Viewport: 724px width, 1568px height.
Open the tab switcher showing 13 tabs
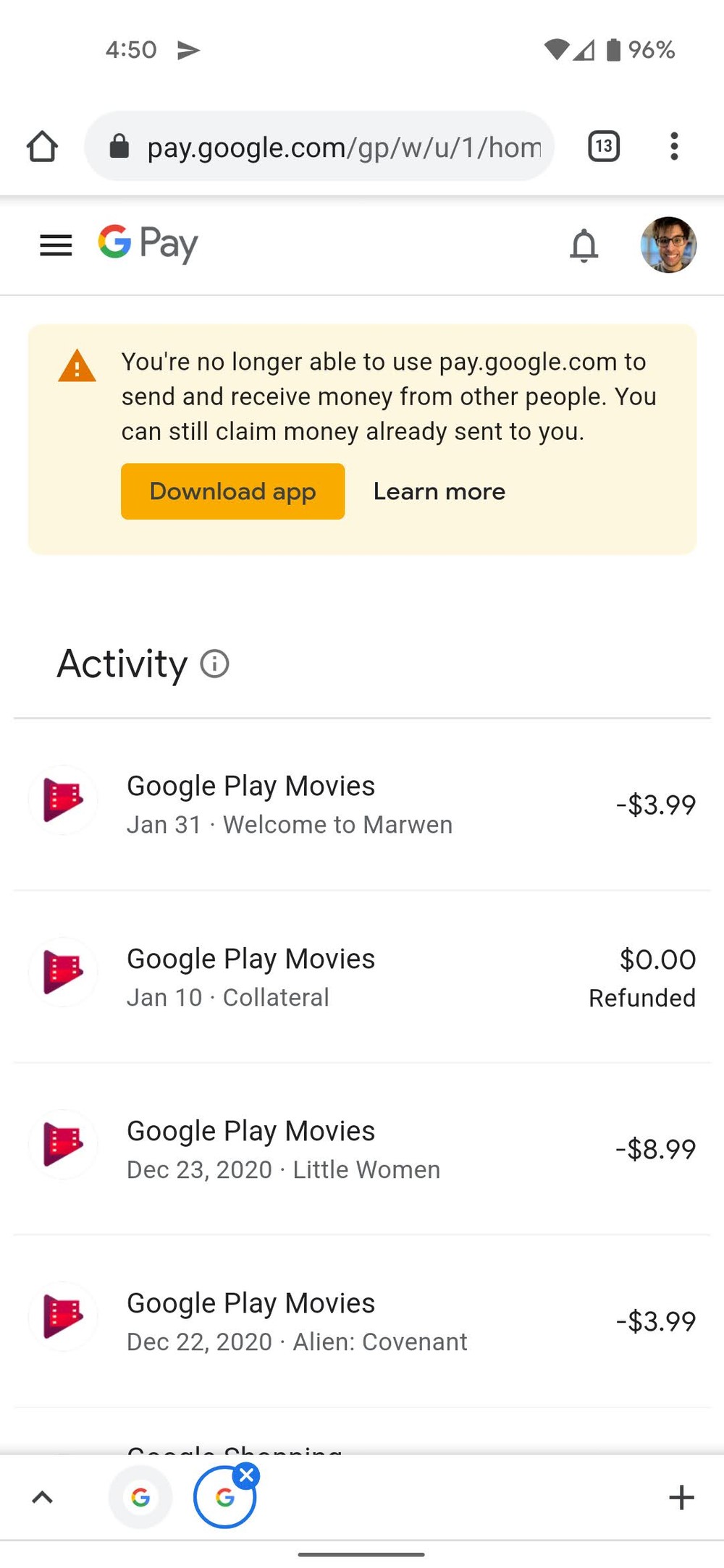(x=603, y=146)
